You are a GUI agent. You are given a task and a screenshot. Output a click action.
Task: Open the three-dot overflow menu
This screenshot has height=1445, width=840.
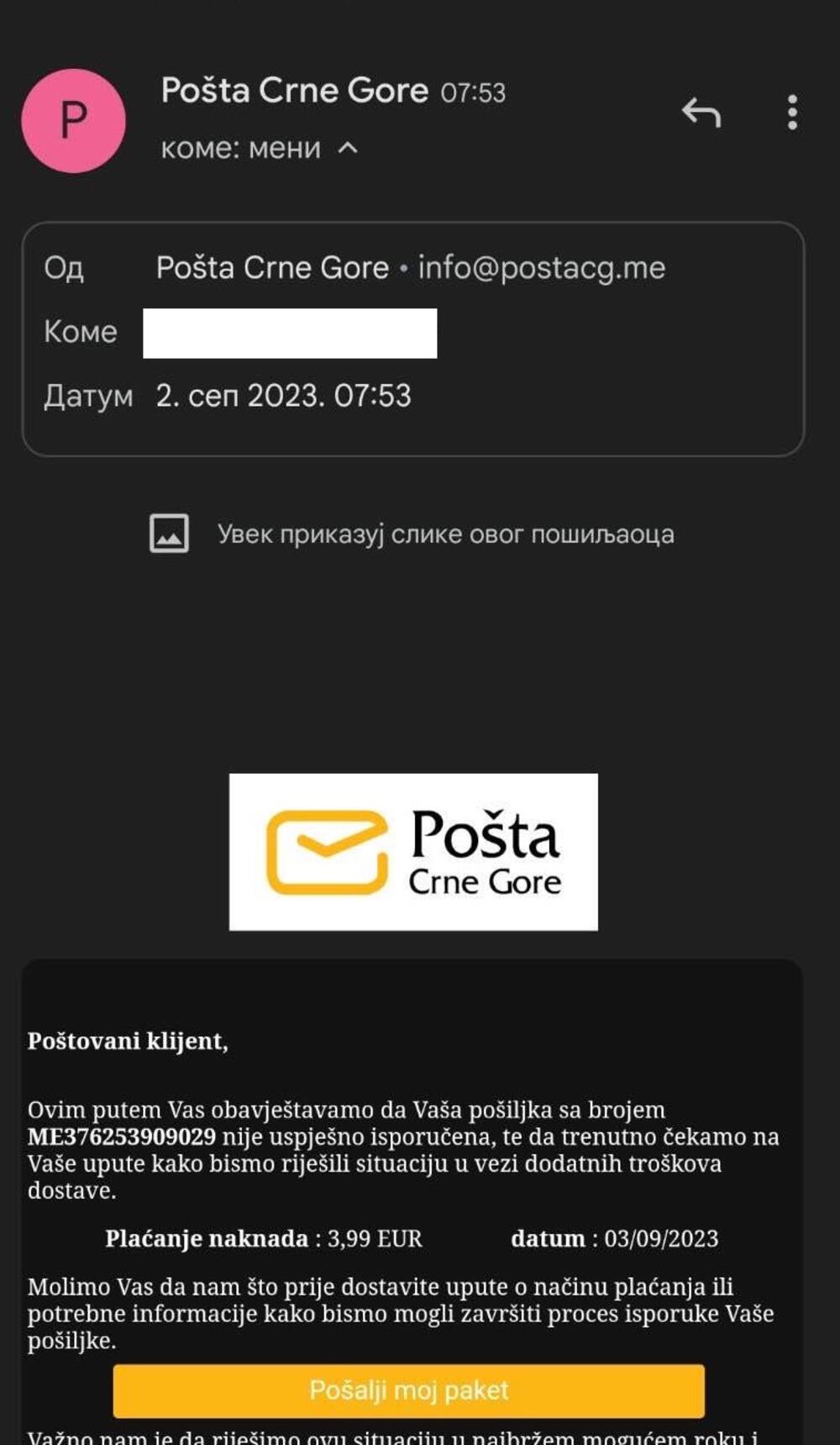pos(792,113)
